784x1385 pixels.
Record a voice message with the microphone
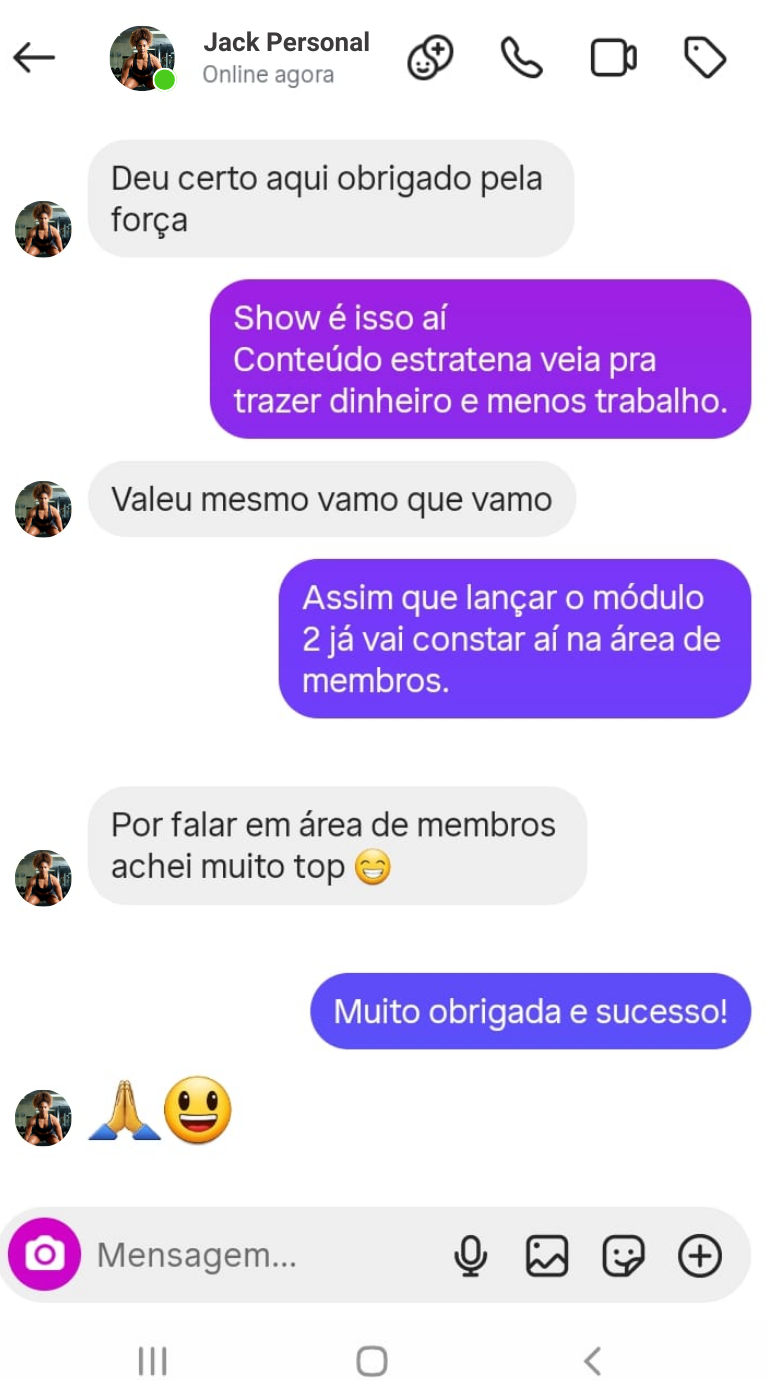(x=470, y=1255)
